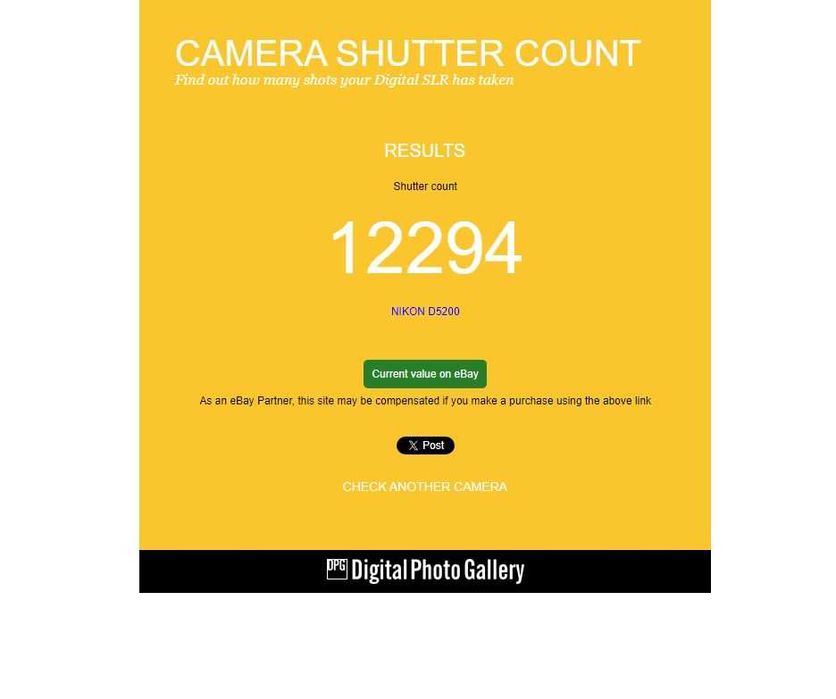Open Current value on eBay button
This screenshot has height=699, width=836.
[x=425, y=374]
